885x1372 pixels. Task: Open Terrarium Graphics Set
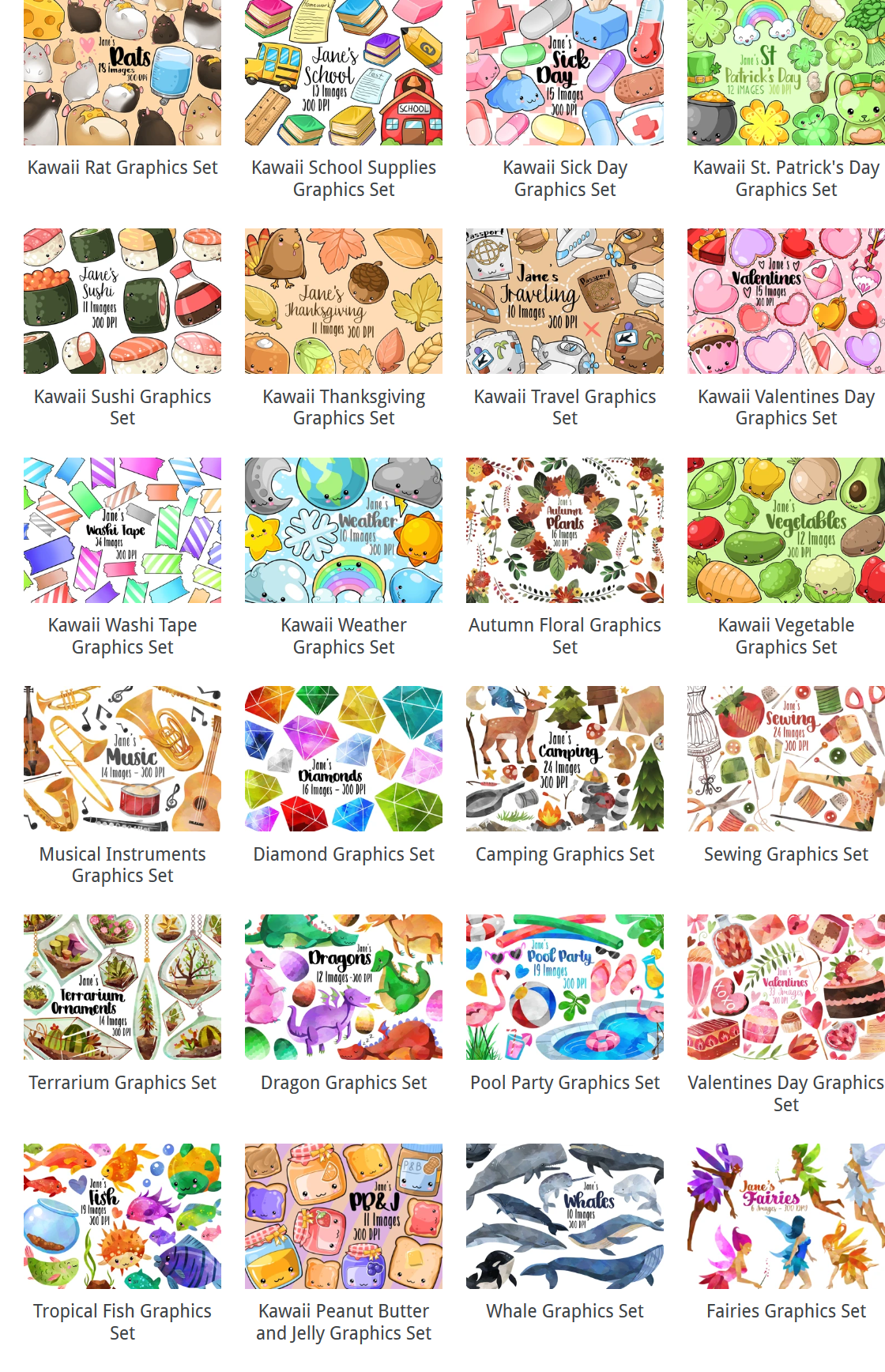[x=122, y=987]
